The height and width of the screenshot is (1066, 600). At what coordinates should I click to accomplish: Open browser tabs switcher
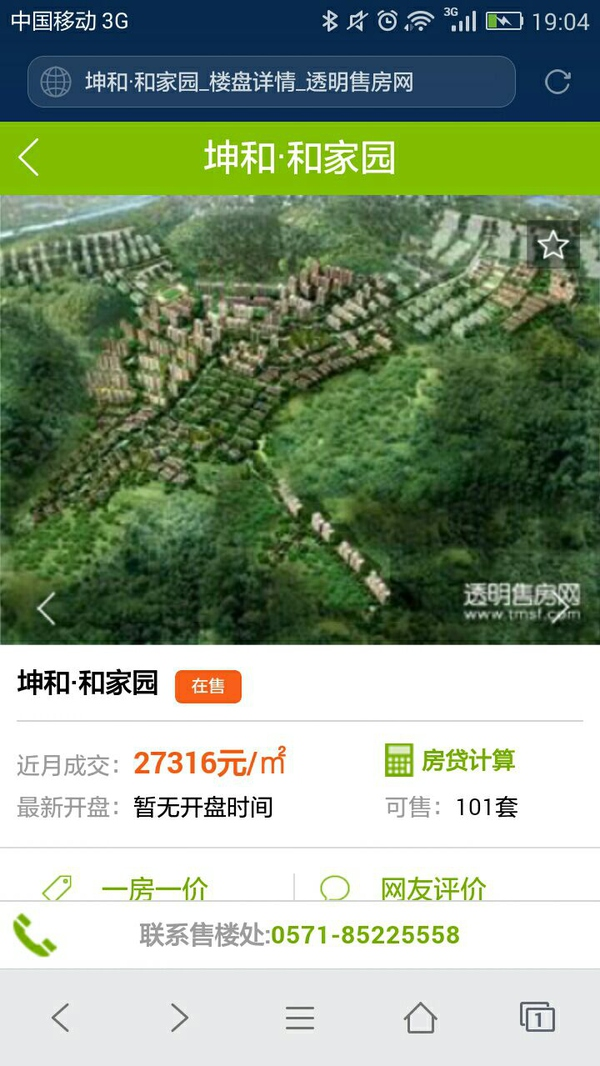[x=537, y=1018]
